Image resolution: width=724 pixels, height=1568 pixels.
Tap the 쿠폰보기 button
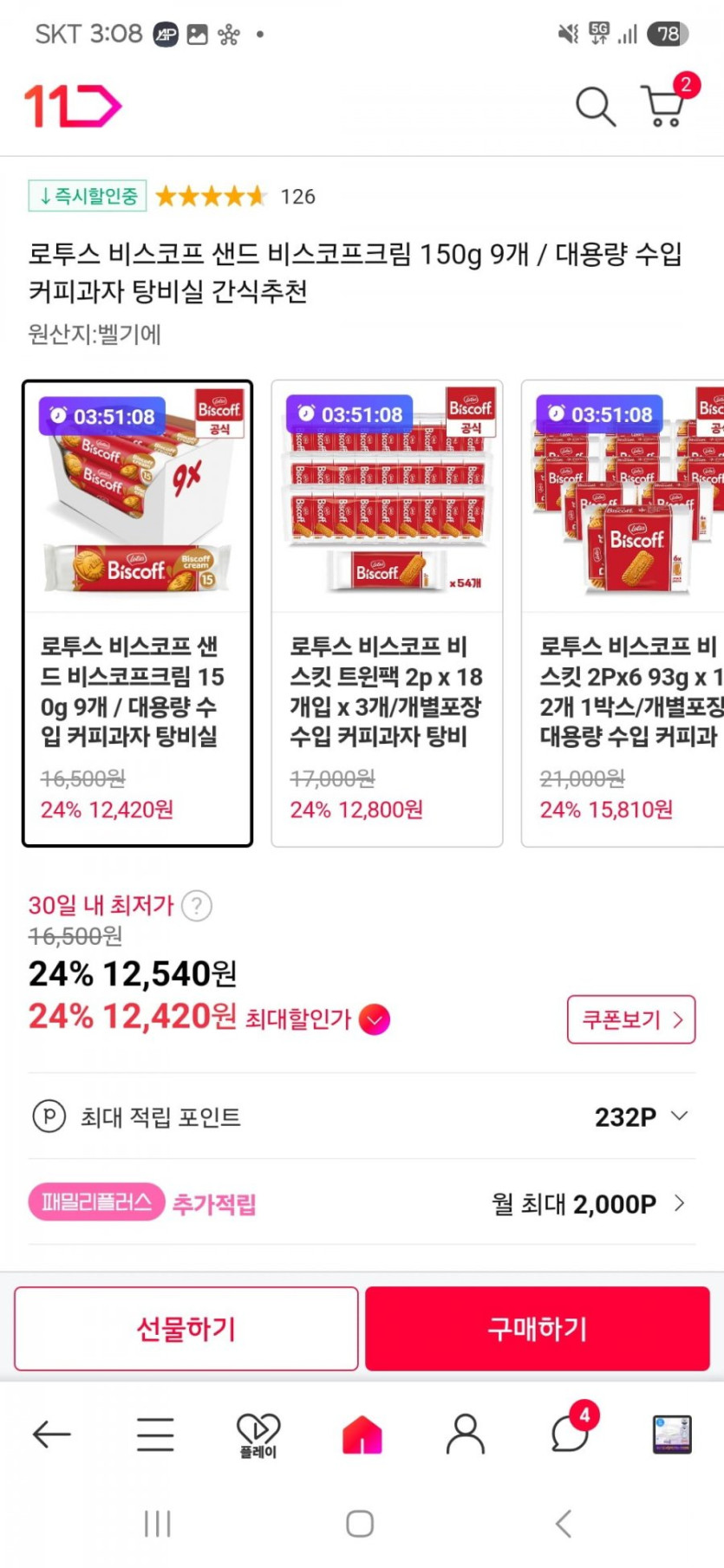pos(630,1019)
